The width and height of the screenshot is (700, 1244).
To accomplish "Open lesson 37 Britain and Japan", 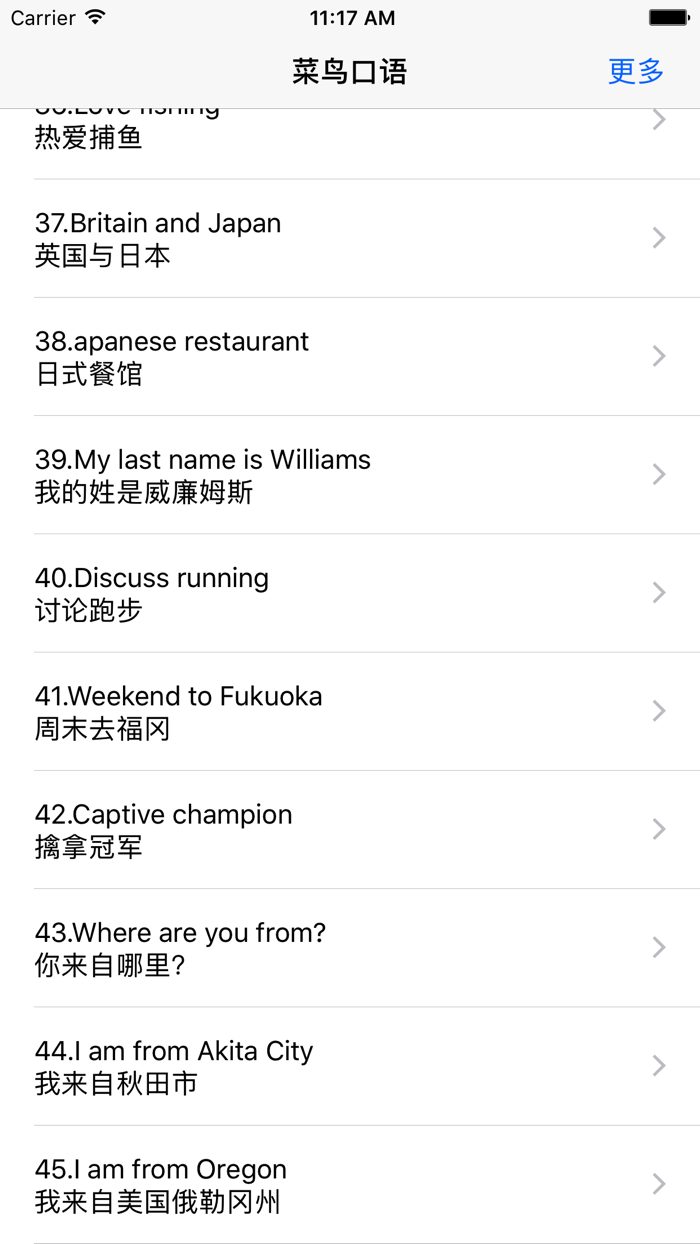I will [x=350, y=239].
